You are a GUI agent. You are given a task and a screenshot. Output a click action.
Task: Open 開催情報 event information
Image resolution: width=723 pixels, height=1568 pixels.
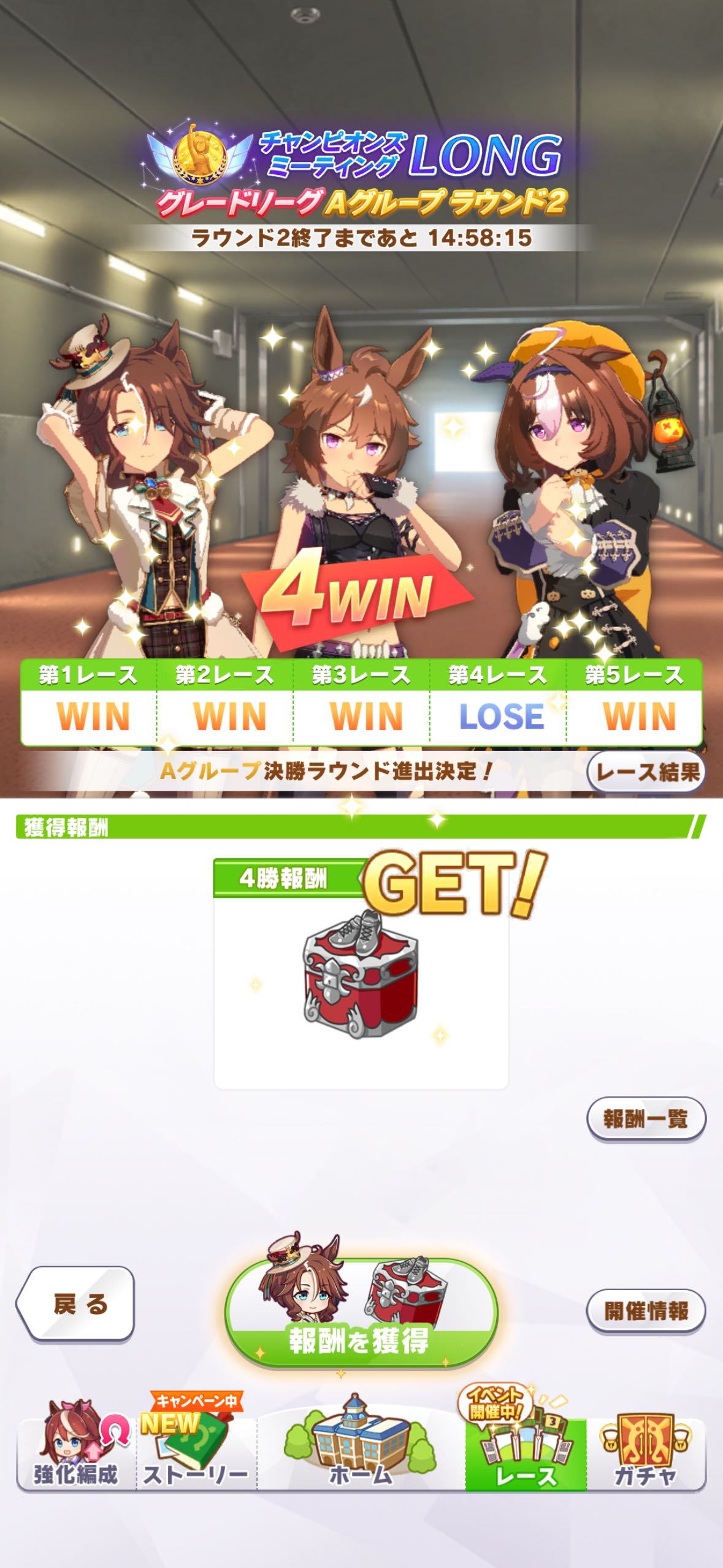tap(646, 1310)
